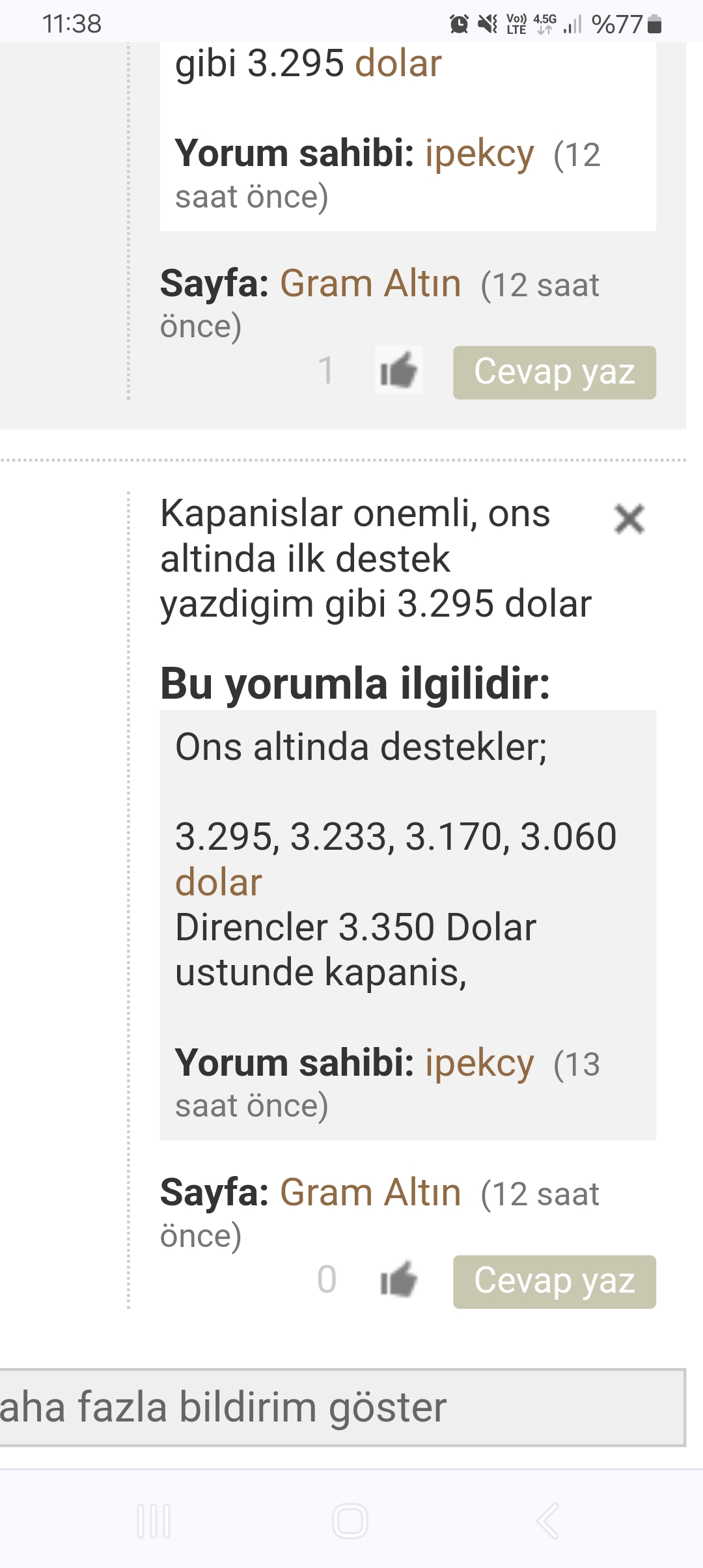The height and width of the screenshot is (1568, 703).
Task: Go to the home screen via system button
Action: coord(350,1521)
